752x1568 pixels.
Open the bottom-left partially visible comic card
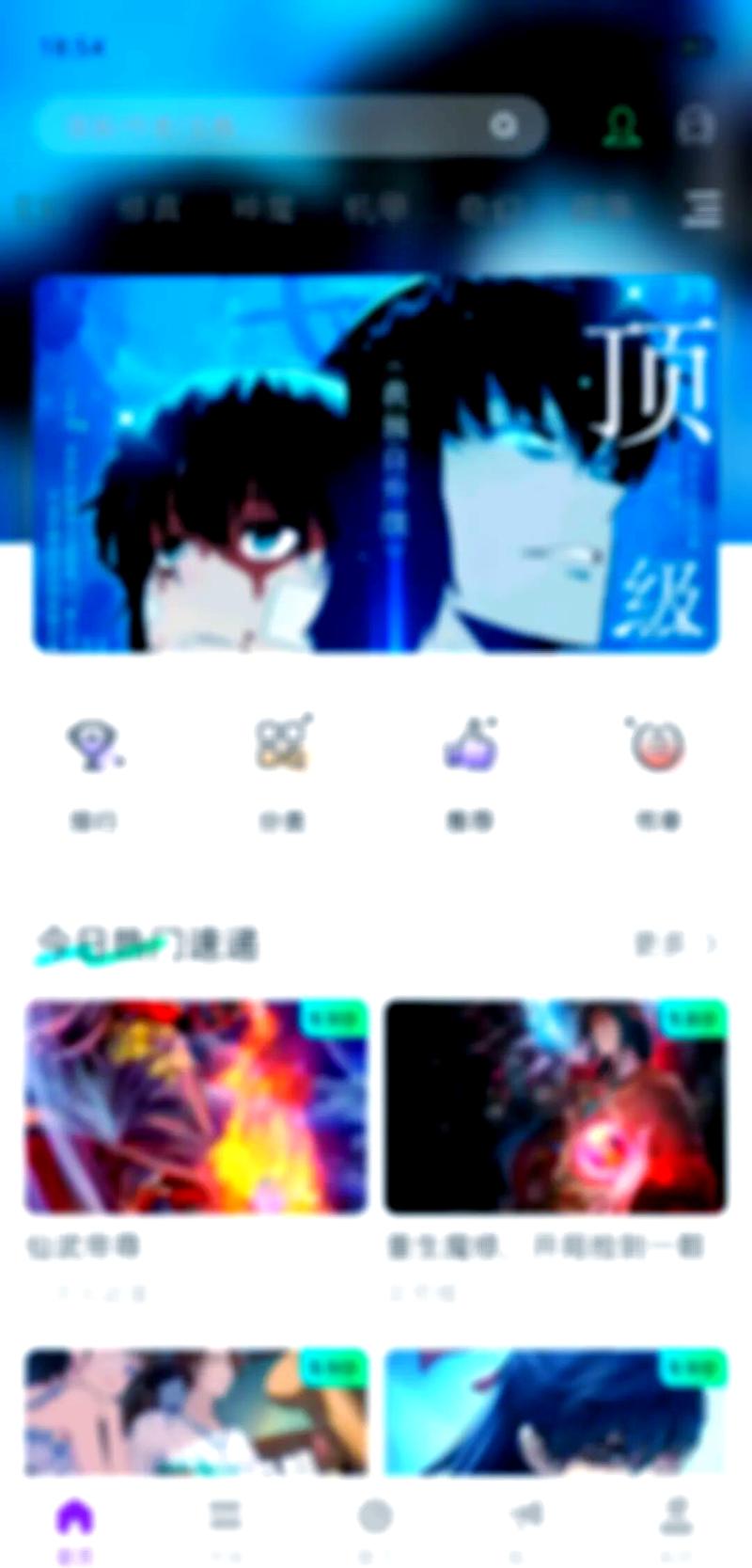pyautogui.click(x=196, y=1411)
